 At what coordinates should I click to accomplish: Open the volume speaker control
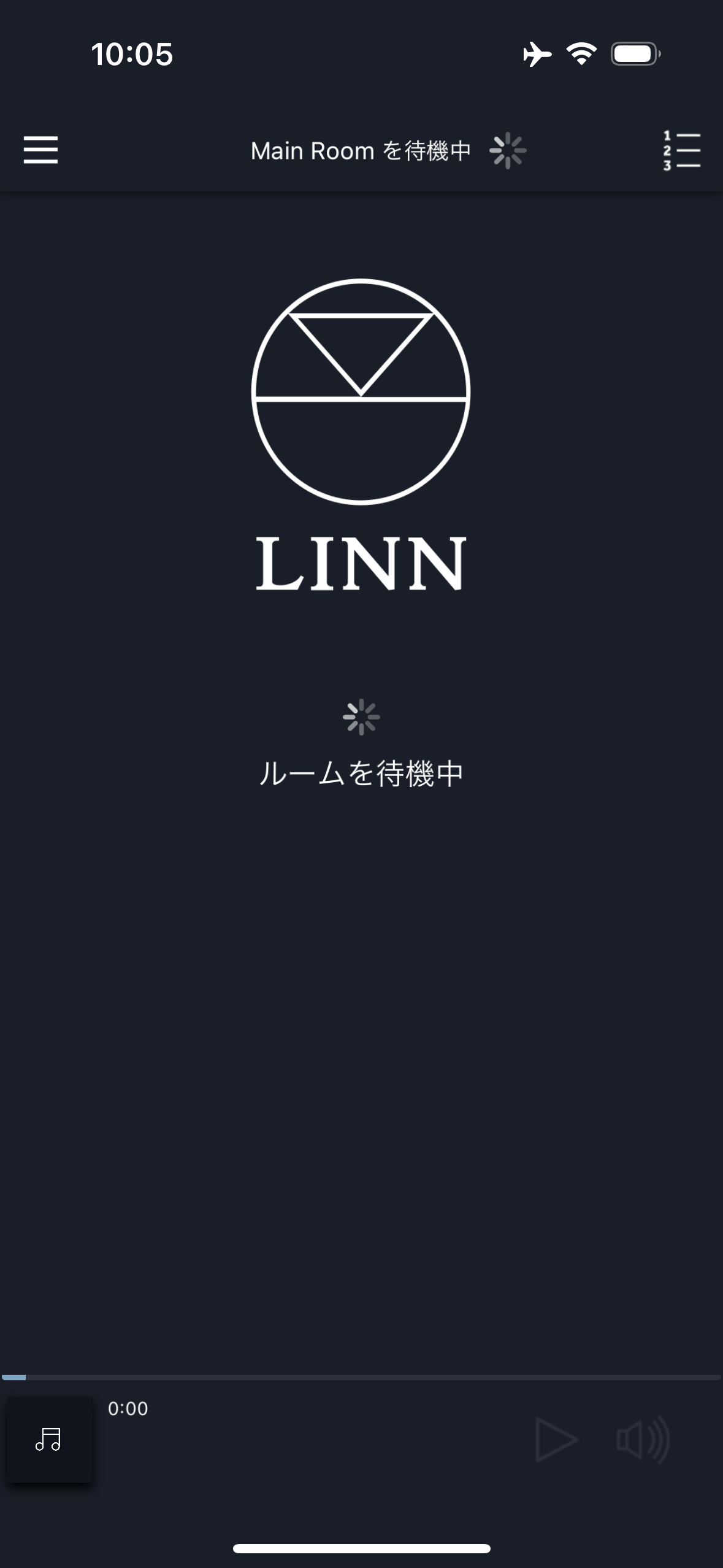pyautogui.click(x=643, y=1439)
